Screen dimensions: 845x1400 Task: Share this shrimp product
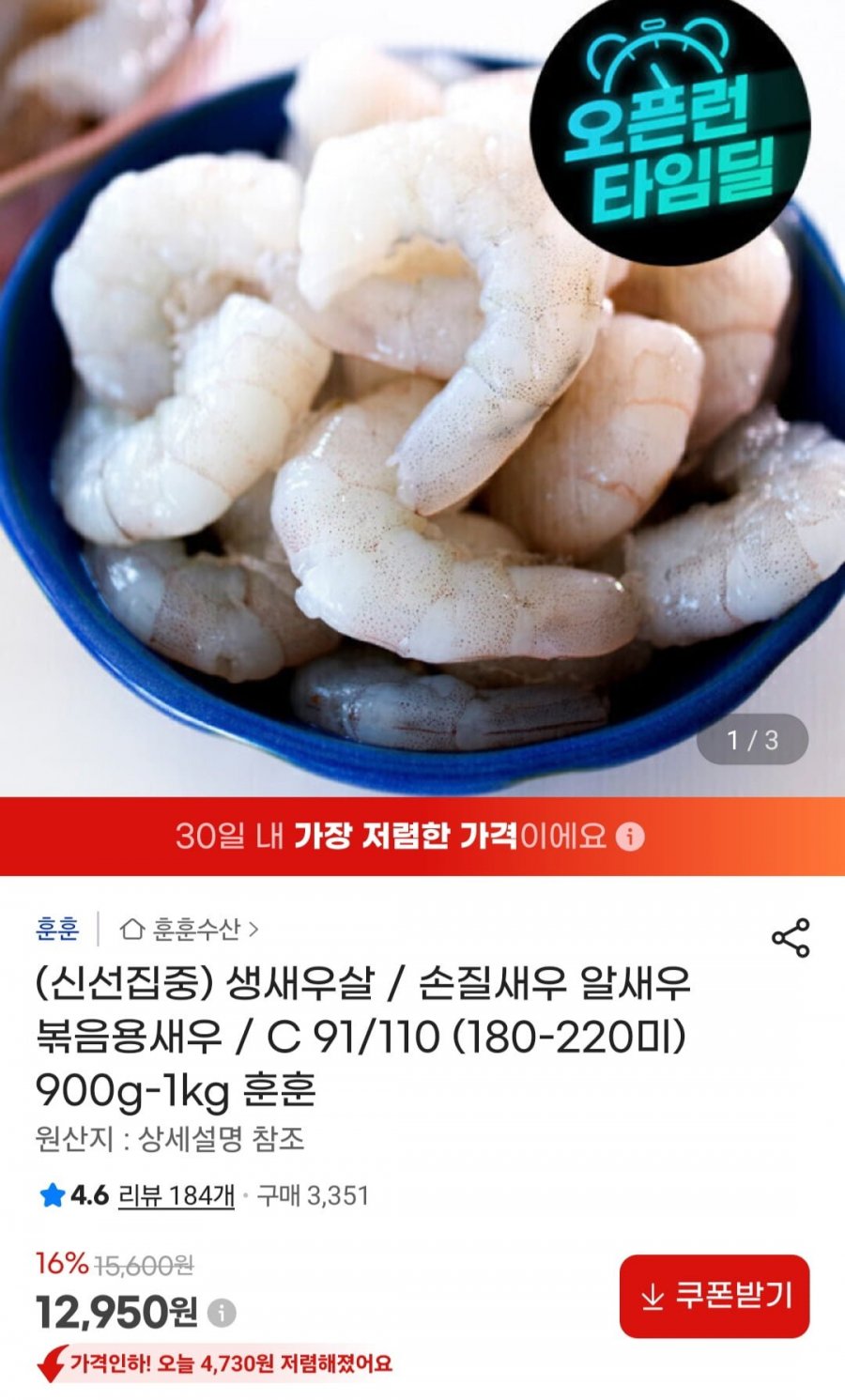click(790, 937)
